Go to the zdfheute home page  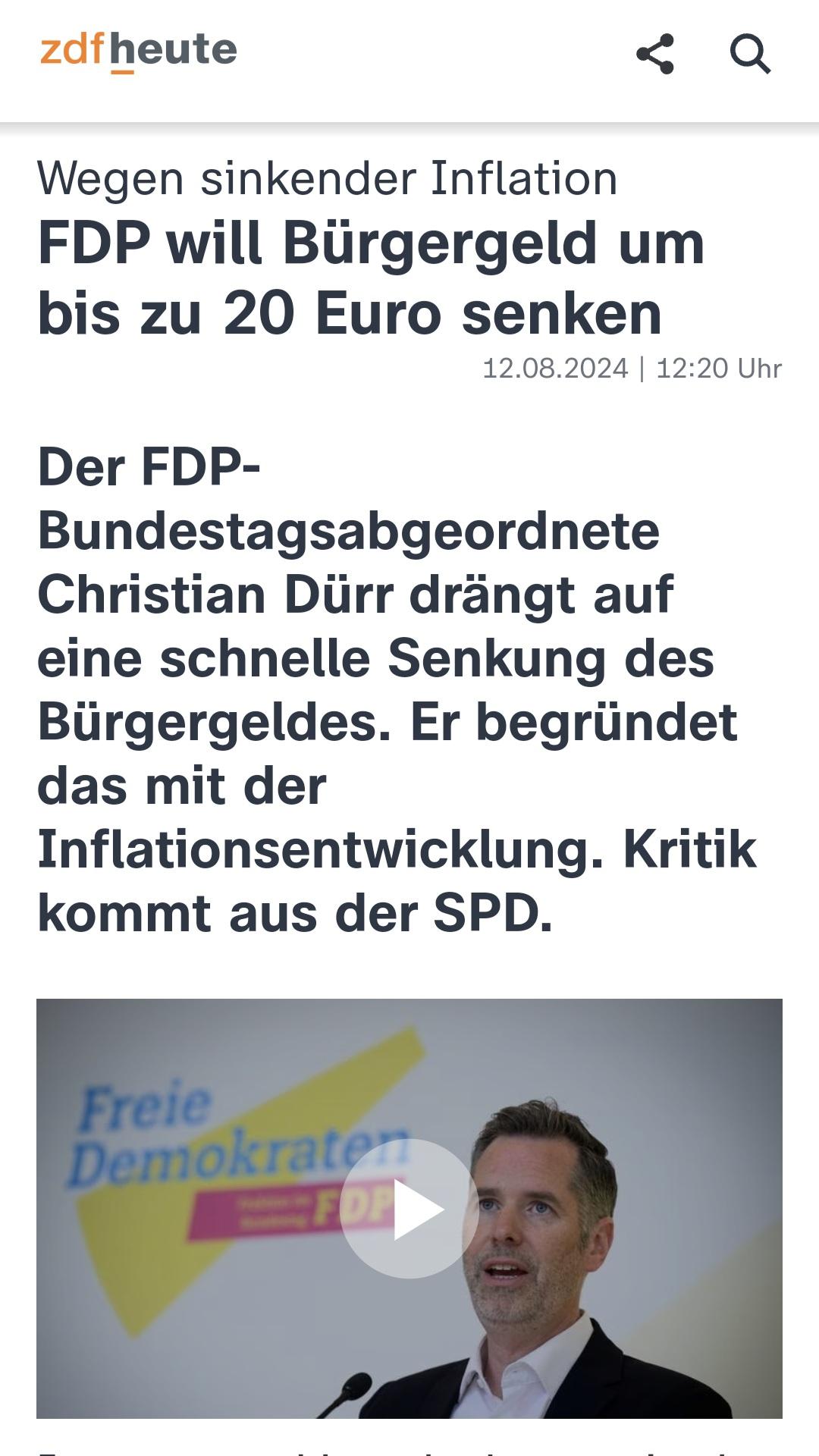click(139, 52)
